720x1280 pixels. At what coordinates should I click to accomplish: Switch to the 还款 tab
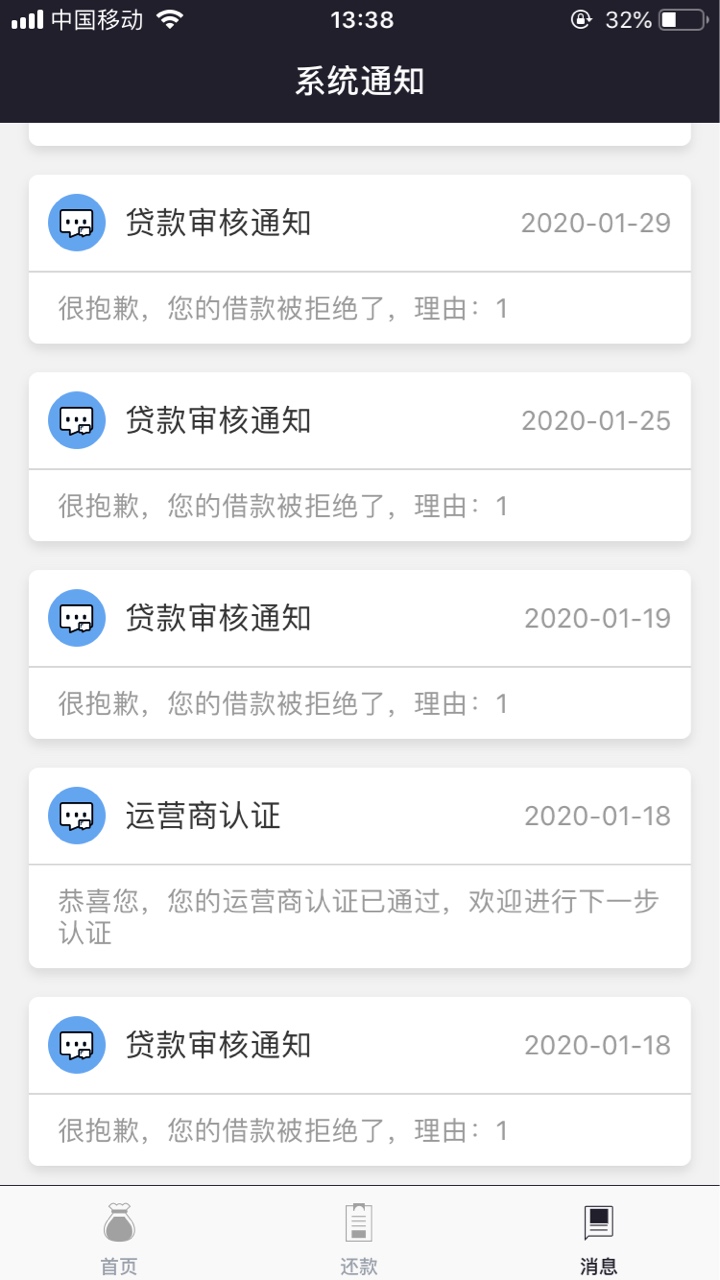pyautogui.click(x=359, y=1238)
